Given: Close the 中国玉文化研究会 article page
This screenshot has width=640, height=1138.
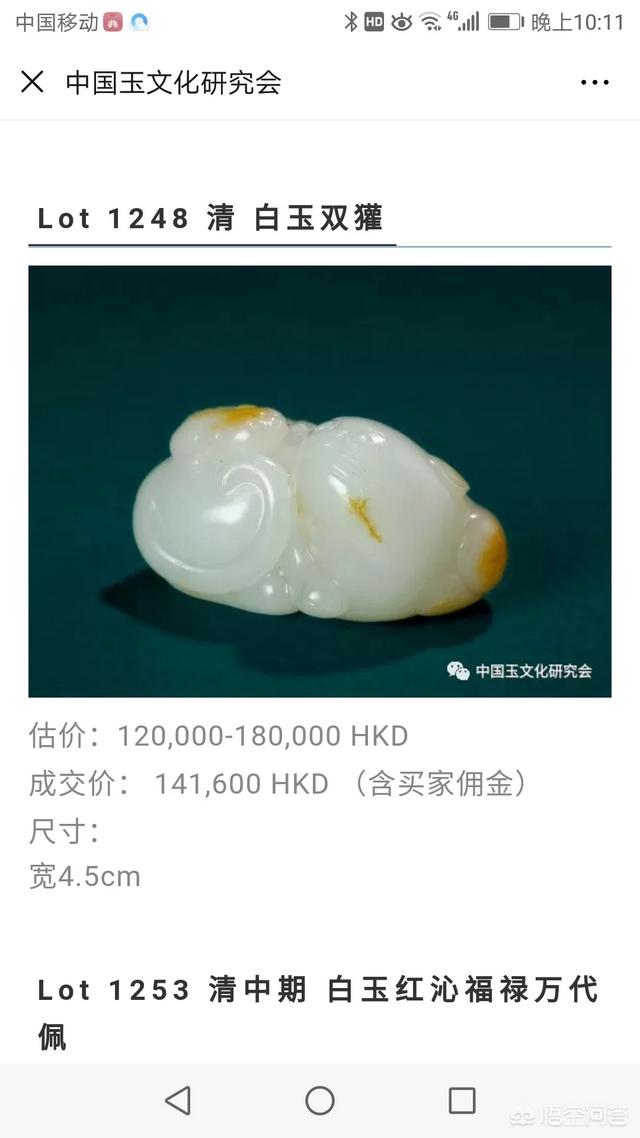Looking at the screenshot, I should 32,82.
